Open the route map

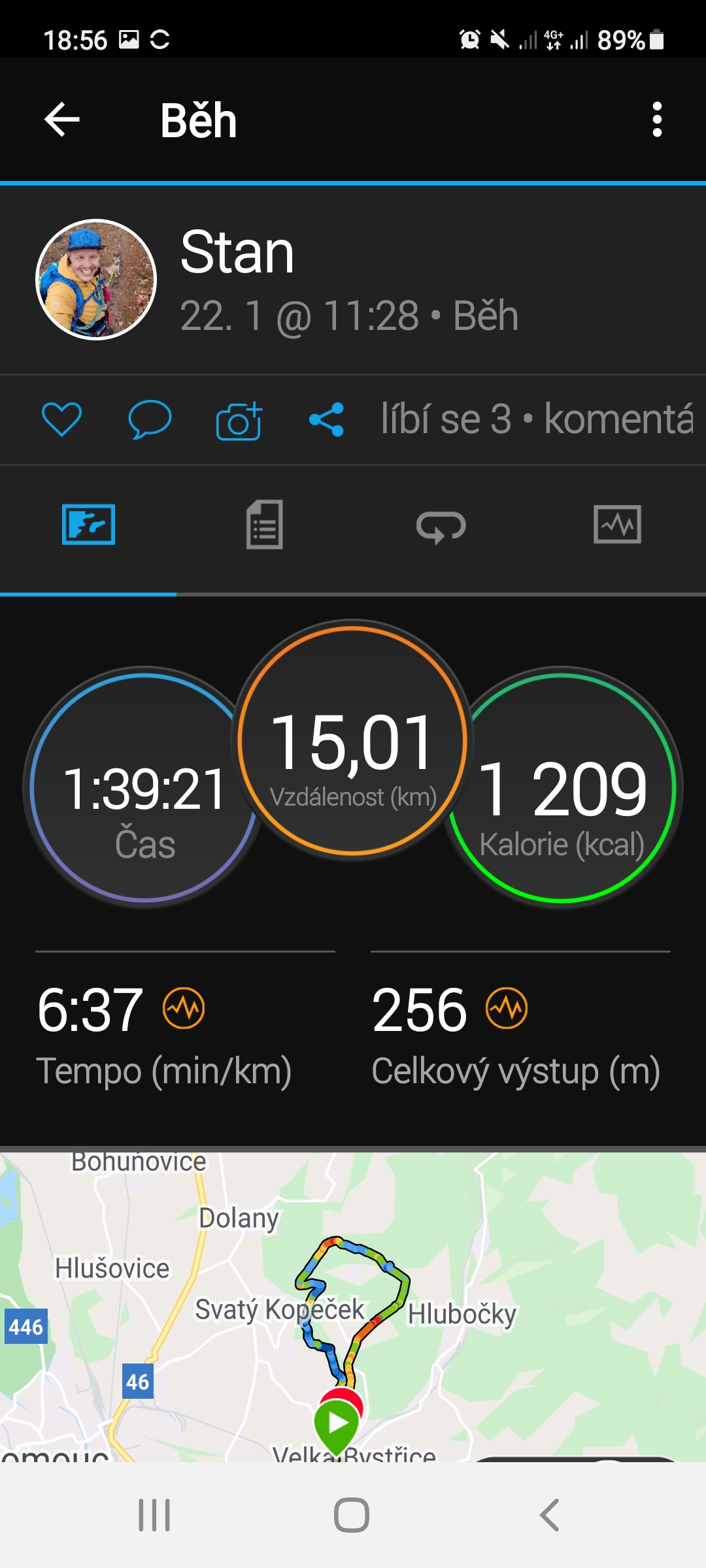[x=353, y=1307]
